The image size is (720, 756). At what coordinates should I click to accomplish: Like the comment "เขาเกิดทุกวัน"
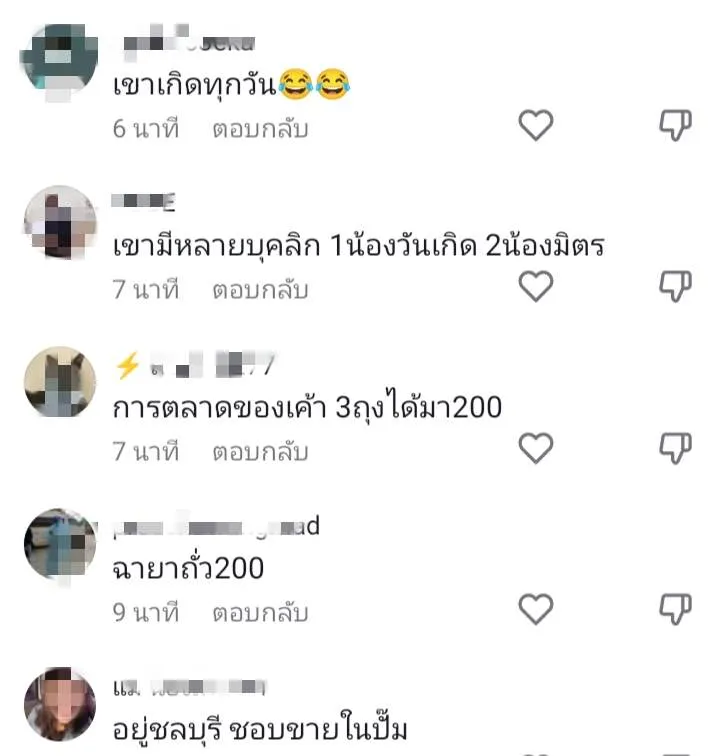pyautogui.click(x=537, y=126)
